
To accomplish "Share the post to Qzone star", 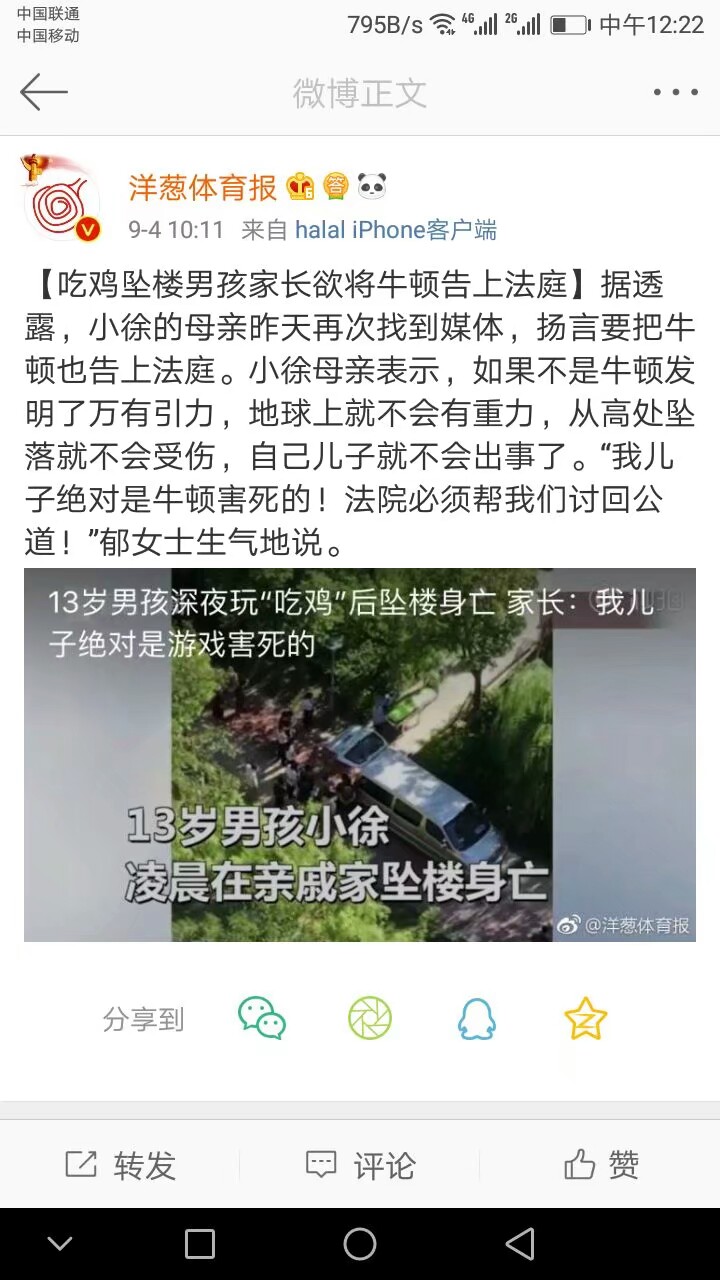I will point(585,1019).
